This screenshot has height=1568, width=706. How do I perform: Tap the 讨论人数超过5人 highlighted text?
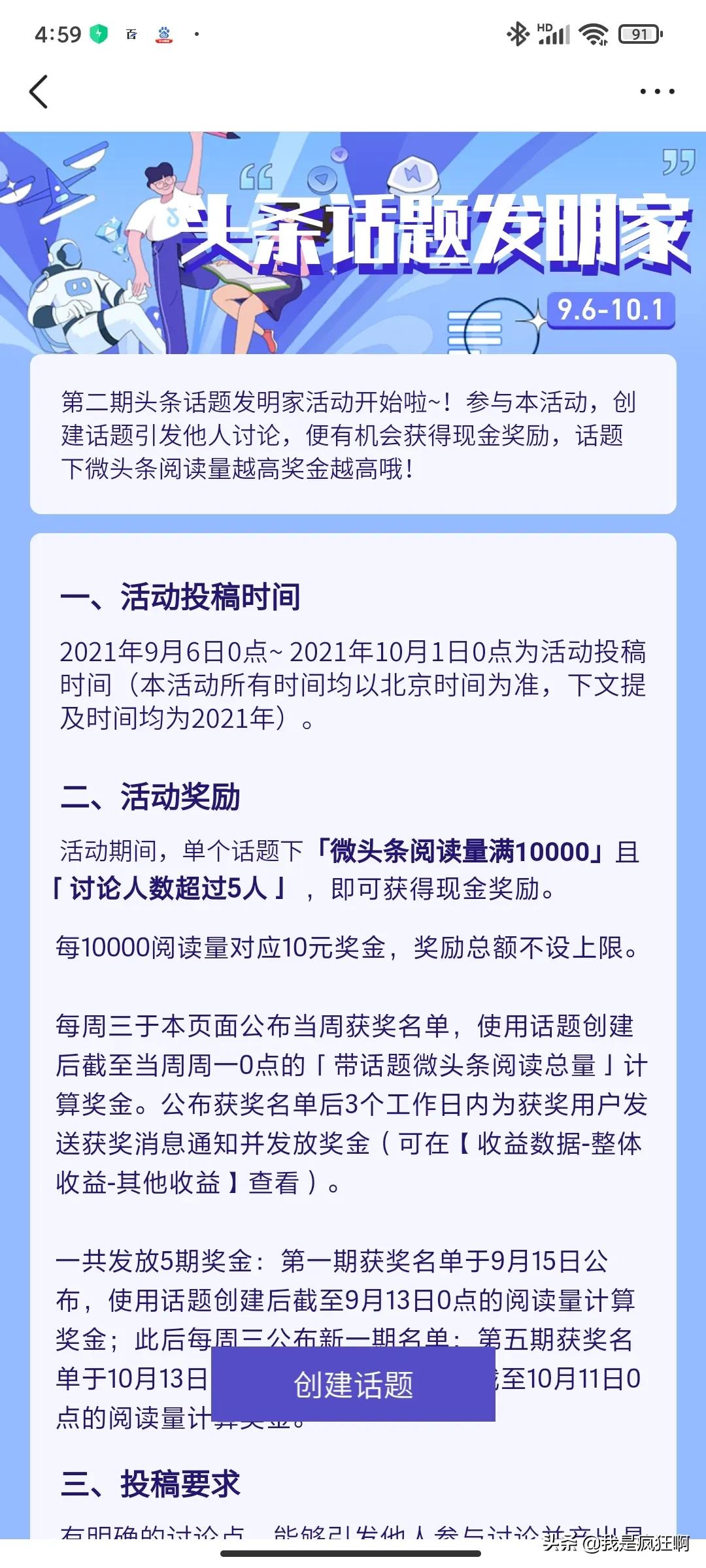point(173,889)
